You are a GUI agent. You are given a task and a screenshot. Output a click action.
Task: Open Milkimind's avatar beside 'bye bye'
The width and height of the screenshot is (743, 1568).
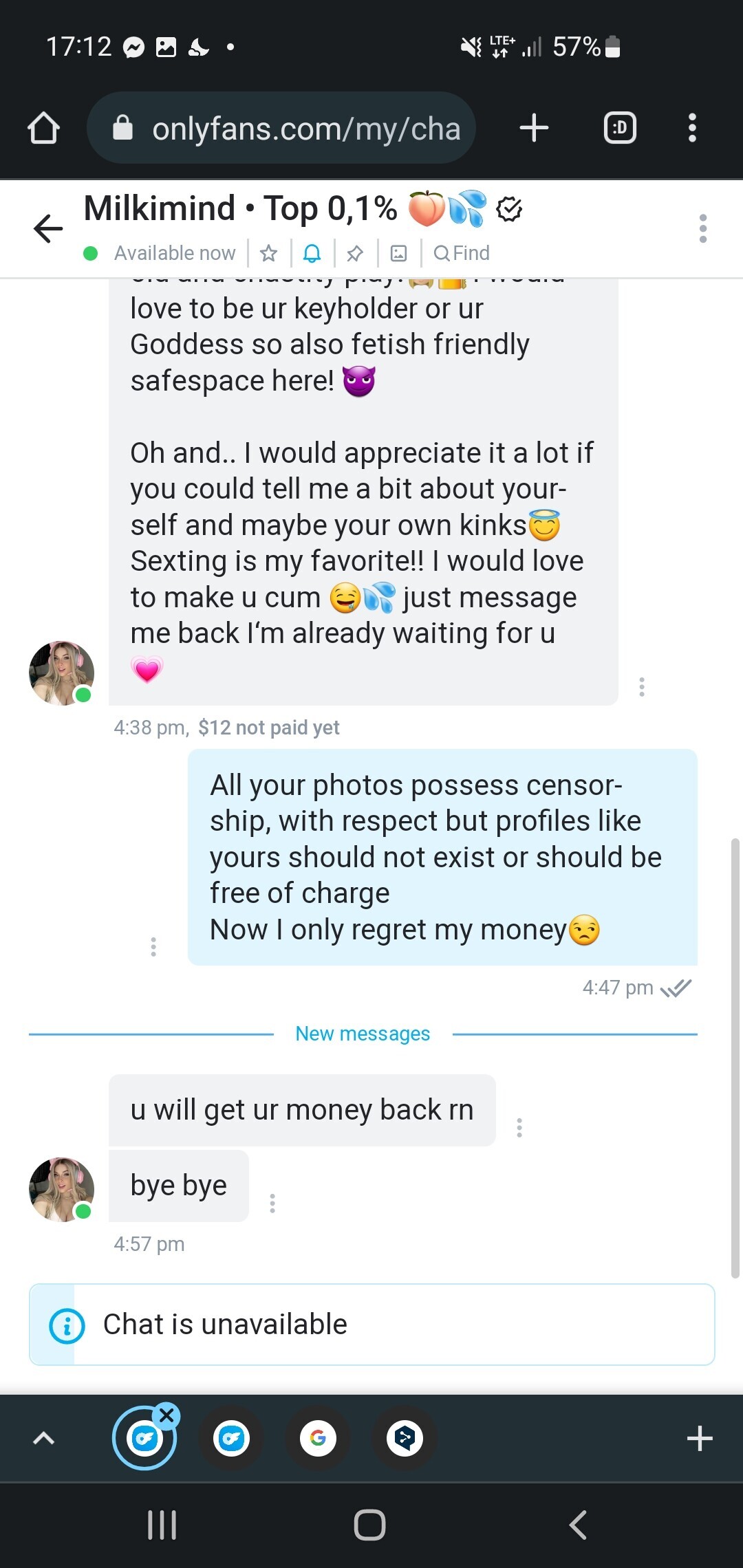(x=61, y=1189)
